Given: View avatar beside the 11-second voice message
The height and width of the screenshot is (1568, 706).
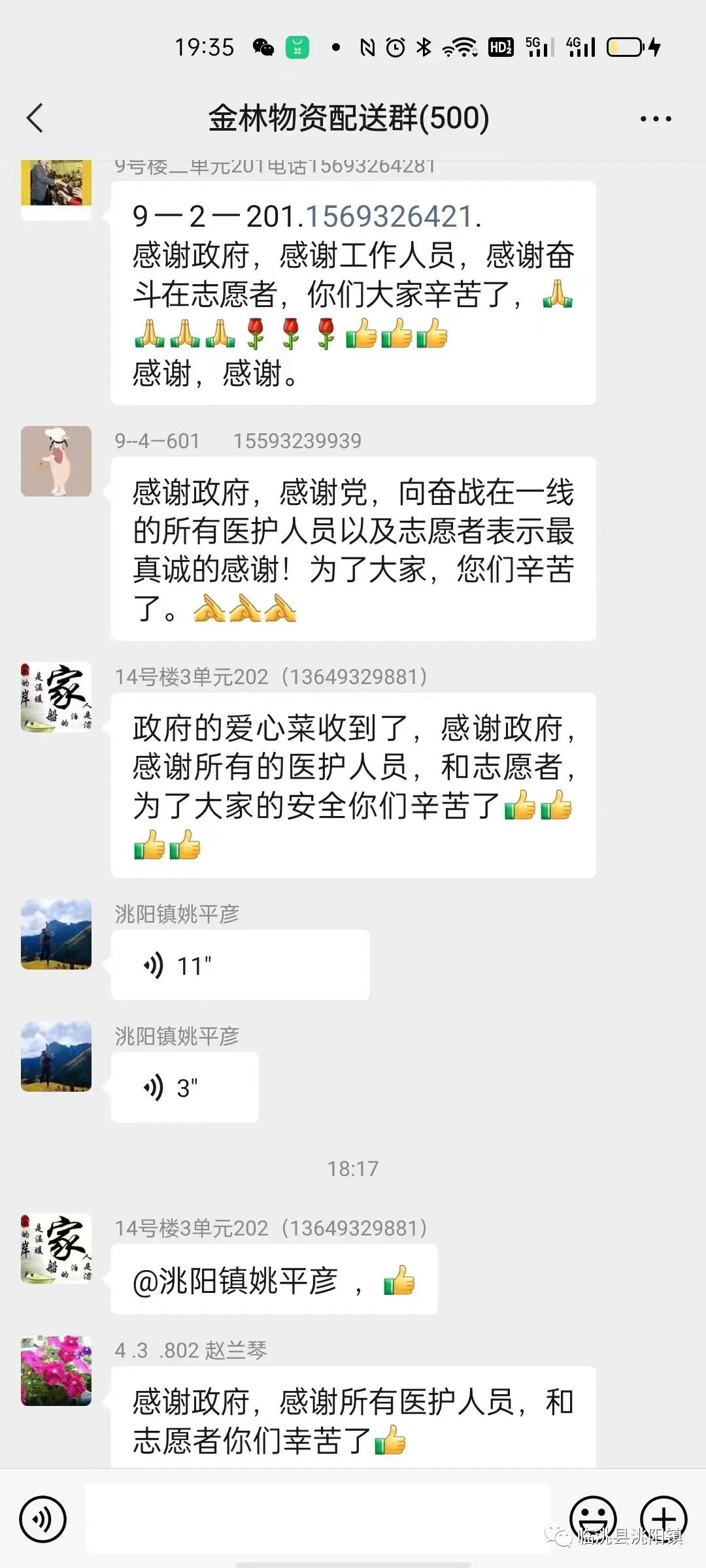Looking at the screenshot, I should click(x=56, y=934).
